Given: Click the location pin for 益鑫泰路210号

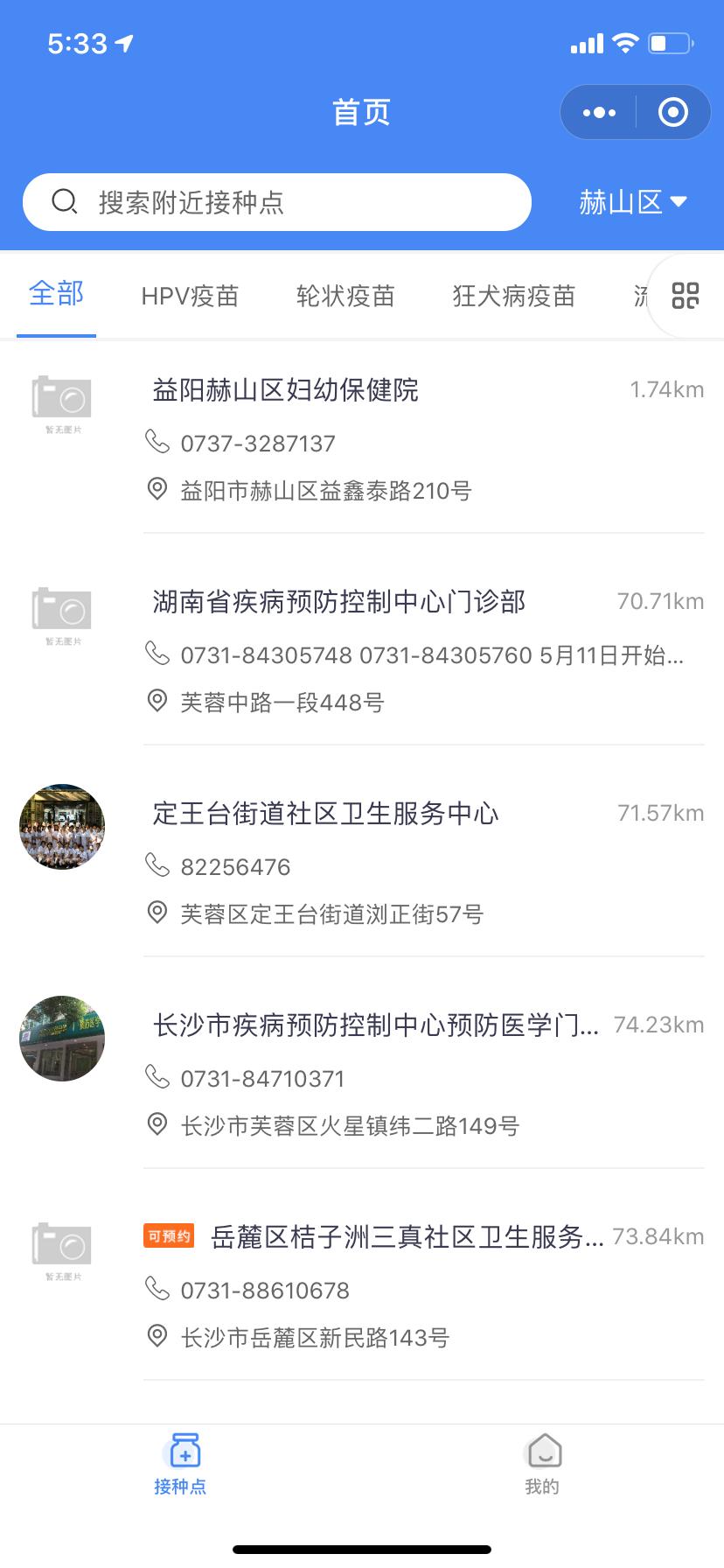Looking at the screenshot, I should coord(158,492).
